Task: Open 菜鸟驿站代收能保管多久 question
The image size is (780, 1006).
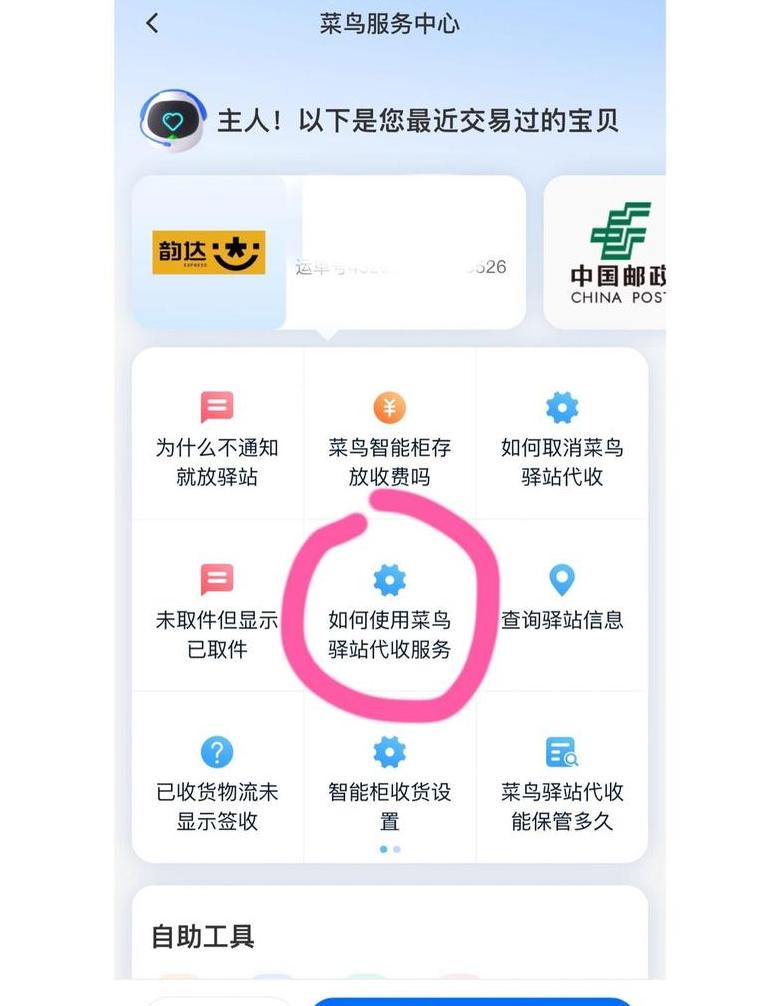Action: pos(562,783)
